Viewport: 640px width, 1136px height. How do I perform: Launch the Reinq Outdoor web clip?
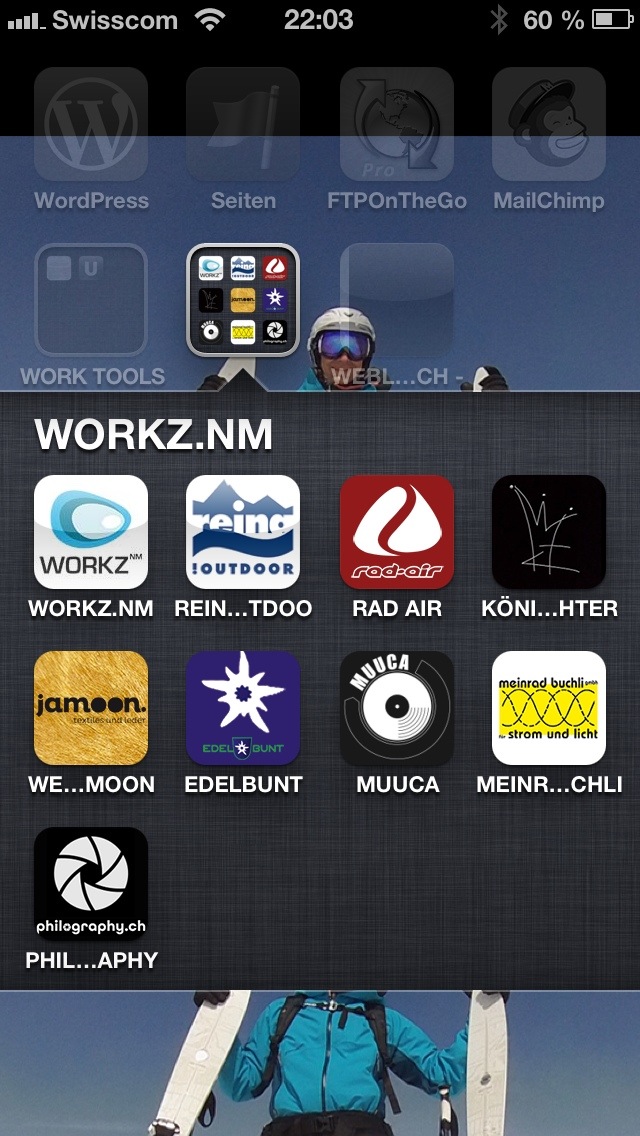[243, 532]
